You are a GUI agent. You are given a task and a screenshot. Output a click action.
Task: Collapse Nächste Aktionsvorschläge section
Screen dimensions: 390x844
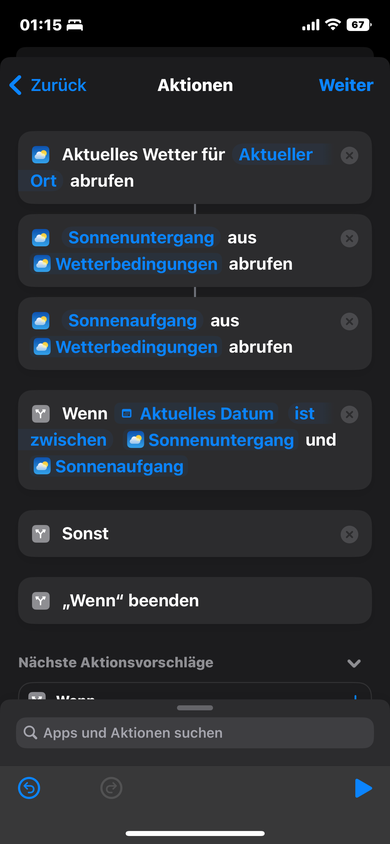(x=353, y=663)
